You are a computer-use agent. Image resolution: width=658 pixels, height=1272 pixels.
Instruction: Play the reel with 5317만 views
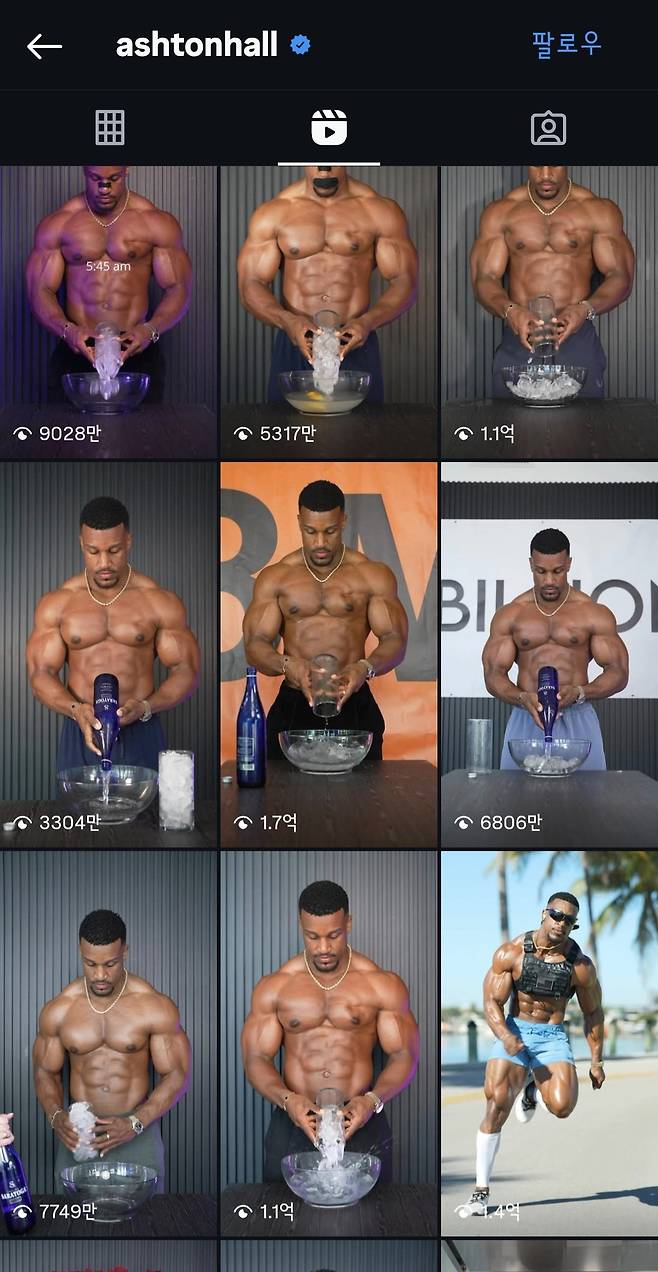(329, 310)
